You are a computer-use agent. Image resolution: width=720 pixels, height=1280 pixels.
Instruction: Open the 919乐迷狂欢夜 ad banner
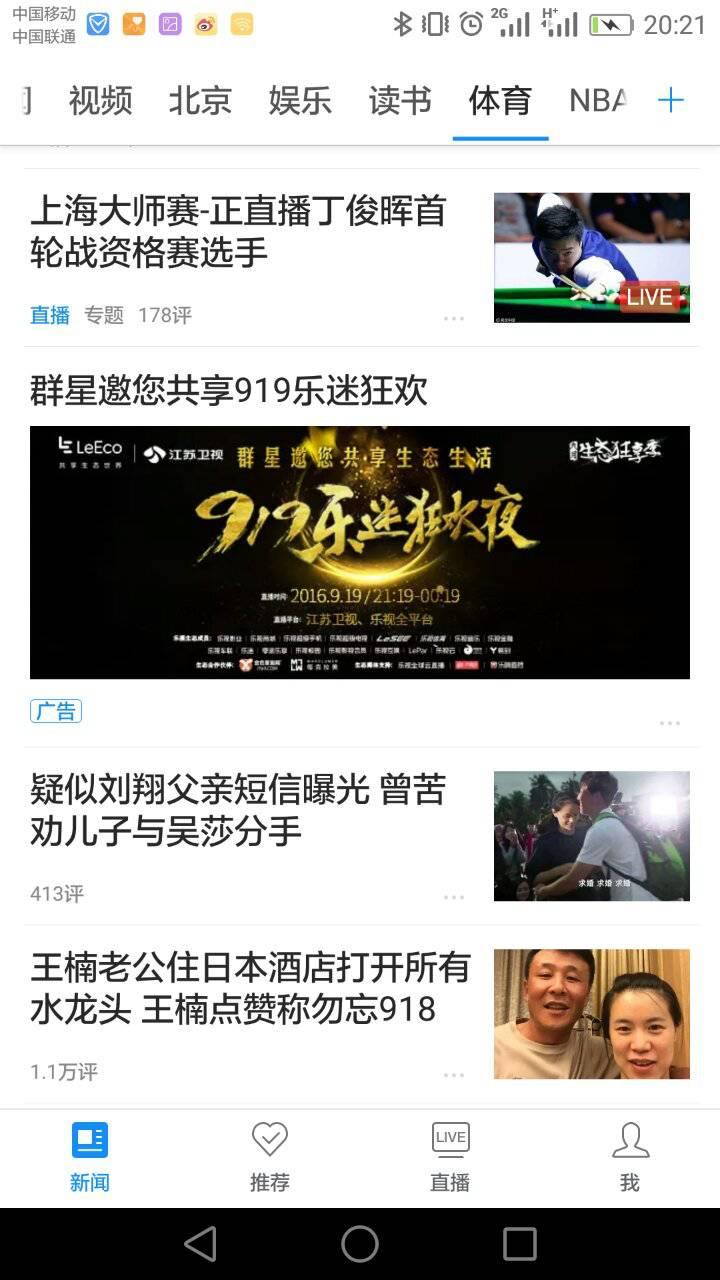tap(360, 552)
